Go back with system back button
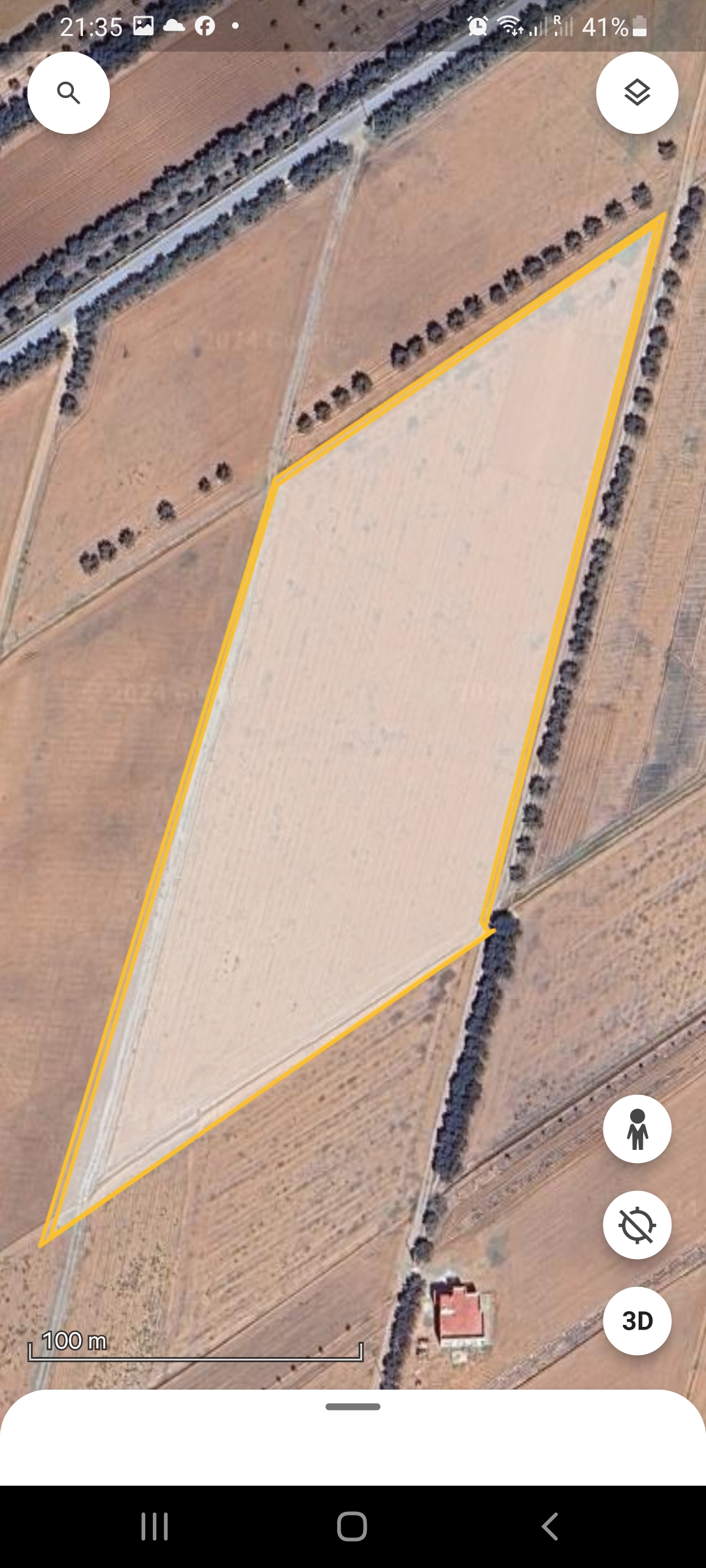 [550, 1527]
